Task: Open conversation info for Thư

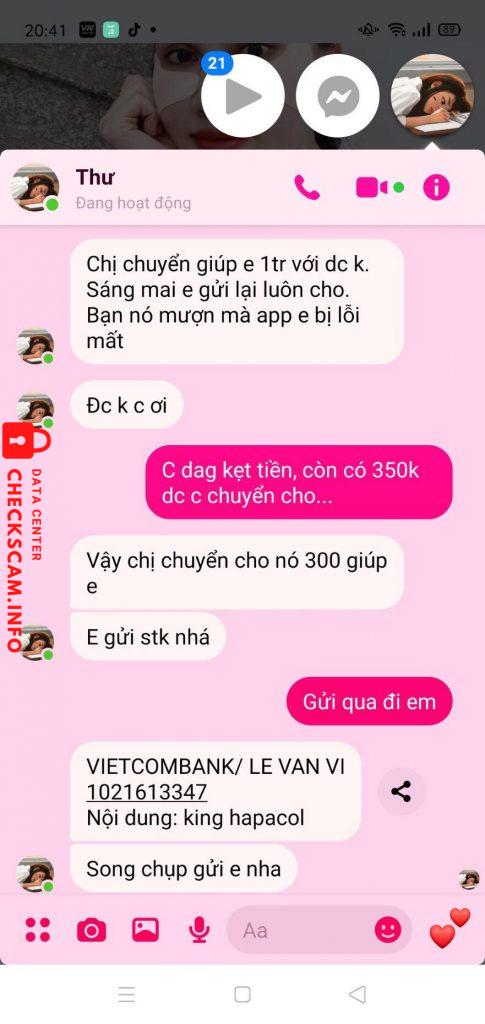Action: (x=437, y=187)
